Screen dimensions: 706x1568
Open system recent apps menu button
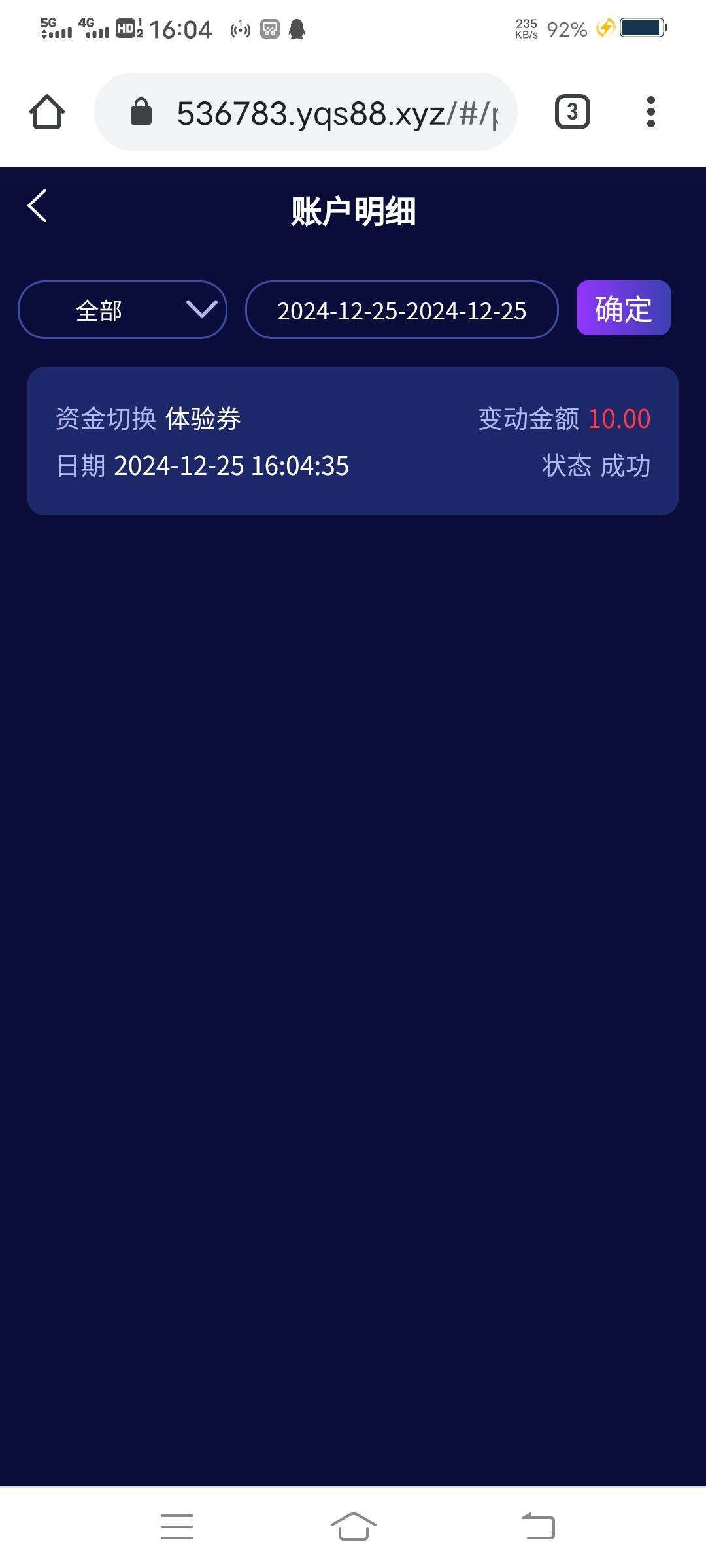pos(177,1526)
